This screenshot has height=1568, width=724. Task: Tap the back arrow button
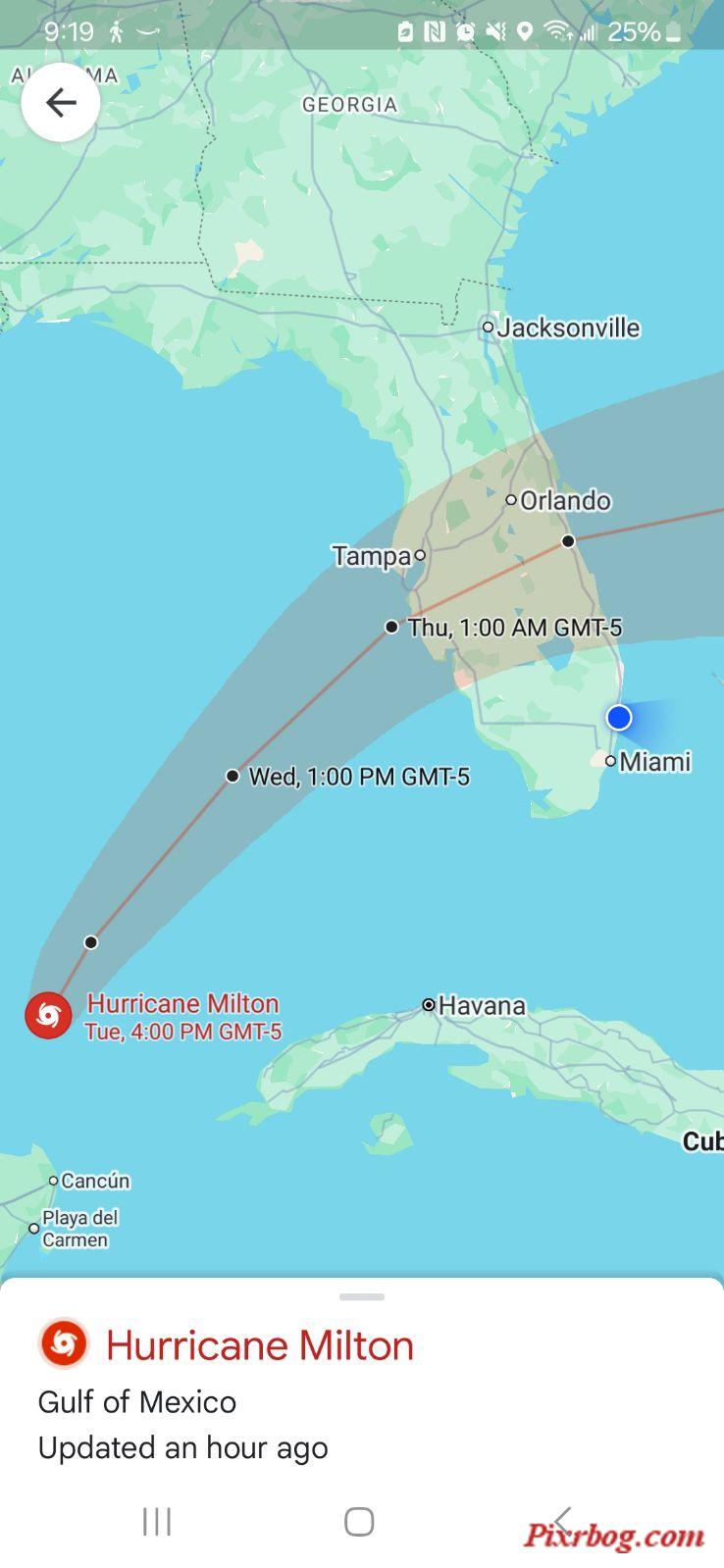61,102
